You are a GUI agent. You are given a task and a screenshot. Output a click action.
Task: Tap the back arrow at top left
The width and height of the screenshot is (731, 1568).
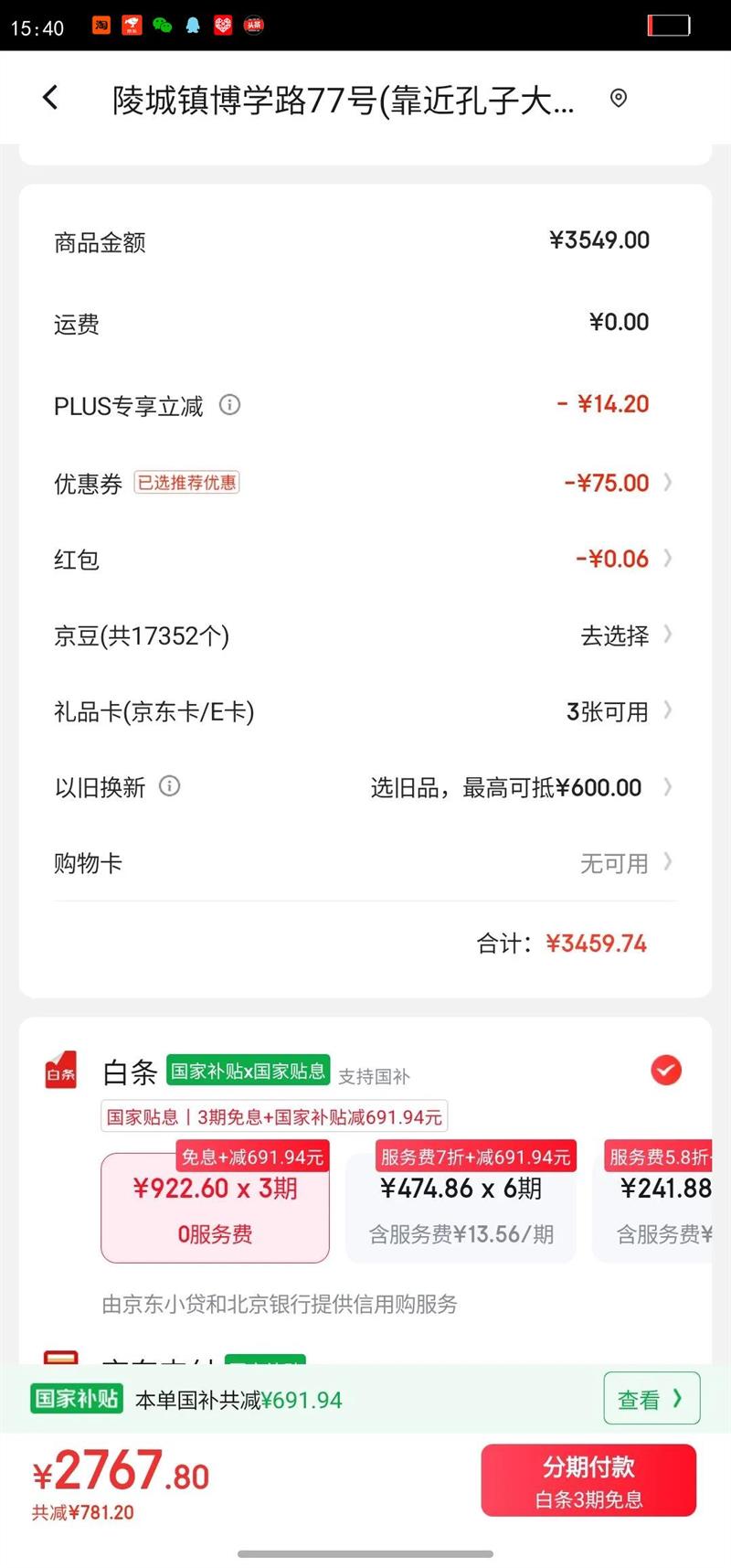pos(50,98)
